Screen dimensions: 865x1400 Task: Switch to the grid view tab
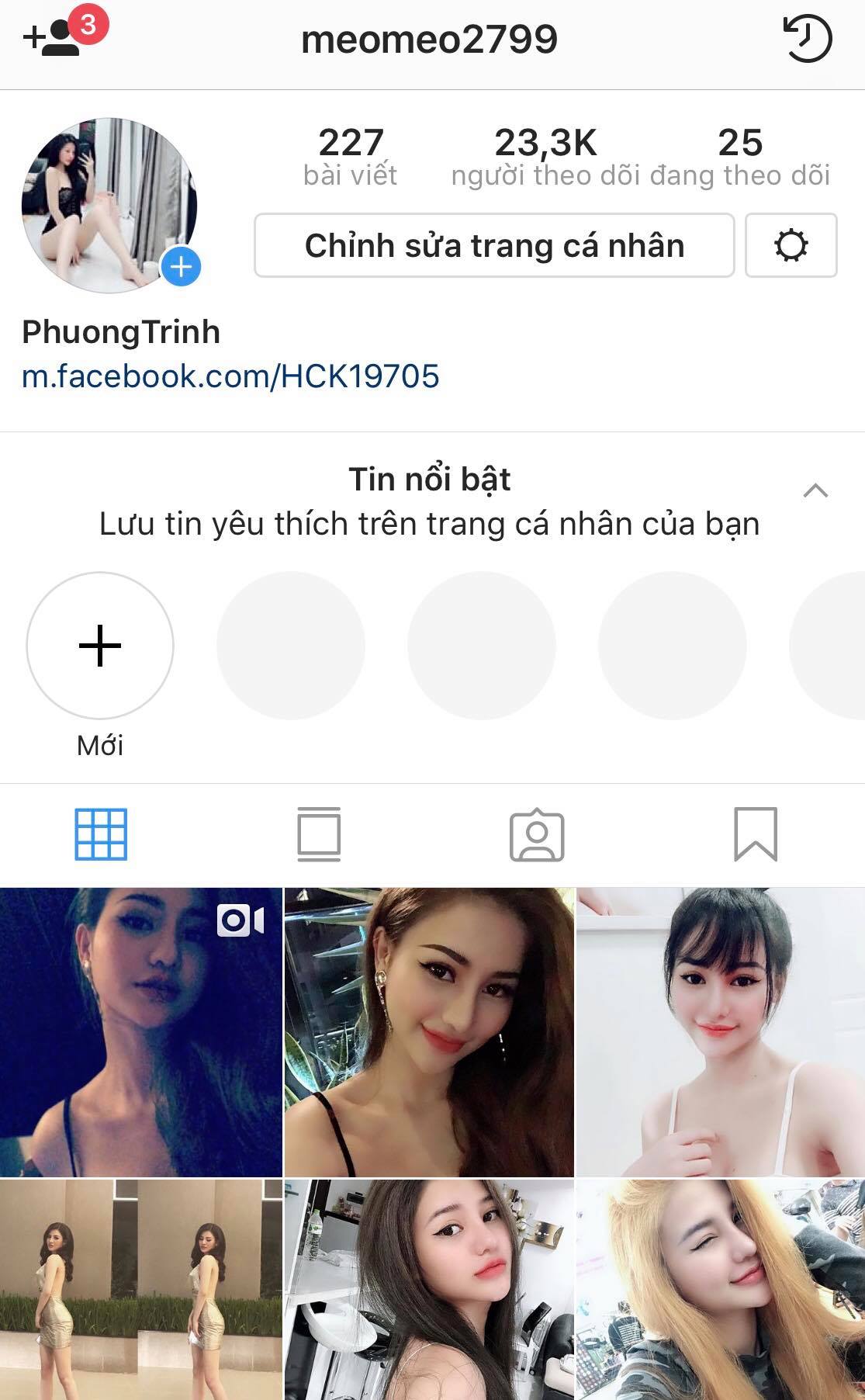(x=101, y=834)
